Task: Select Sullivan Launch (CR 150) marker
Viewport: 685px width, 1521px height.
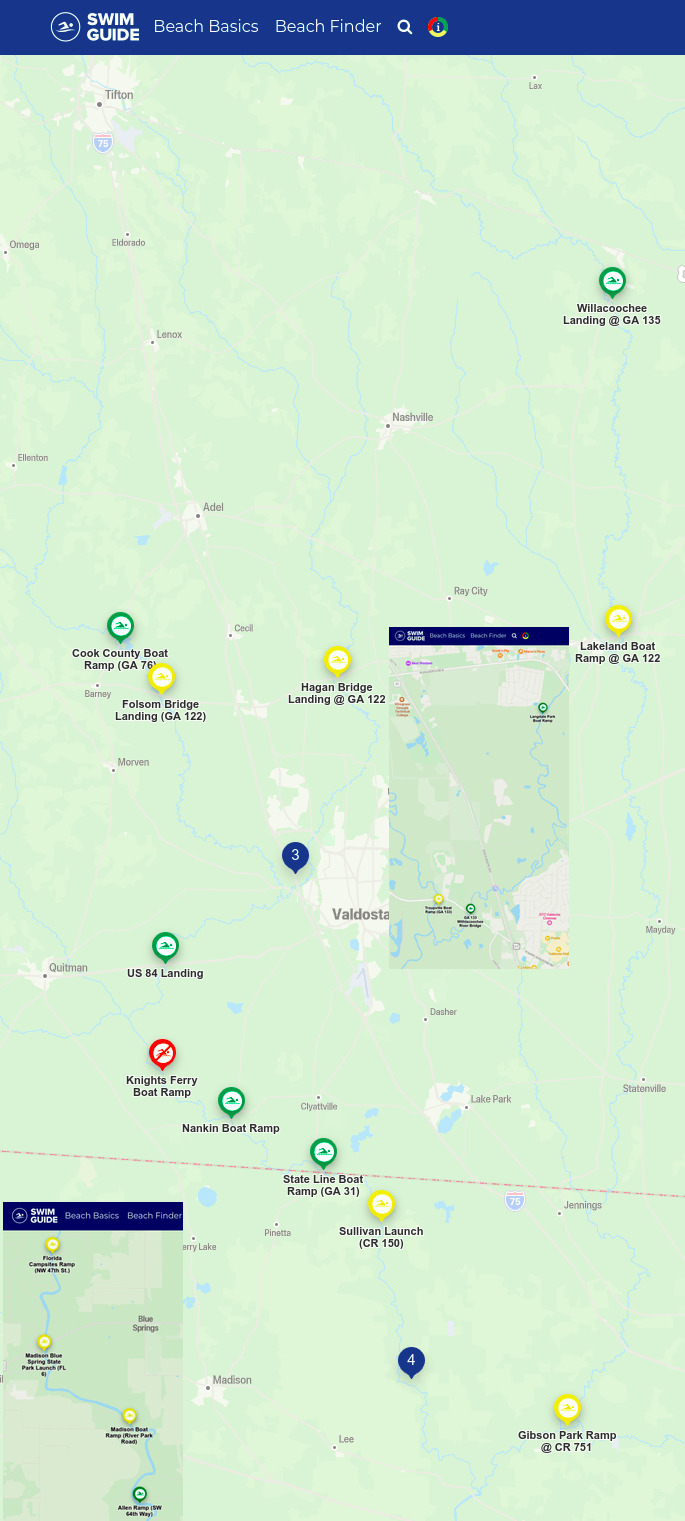Action: (x=381, y=1205)
